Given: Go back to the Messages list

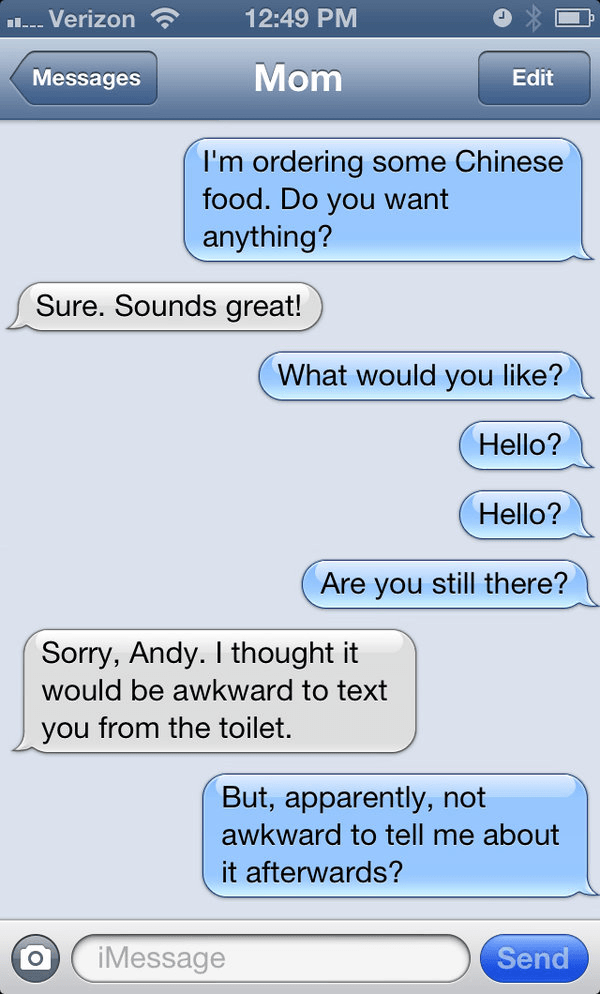Looking at the screenshot, I should point(84,78).
